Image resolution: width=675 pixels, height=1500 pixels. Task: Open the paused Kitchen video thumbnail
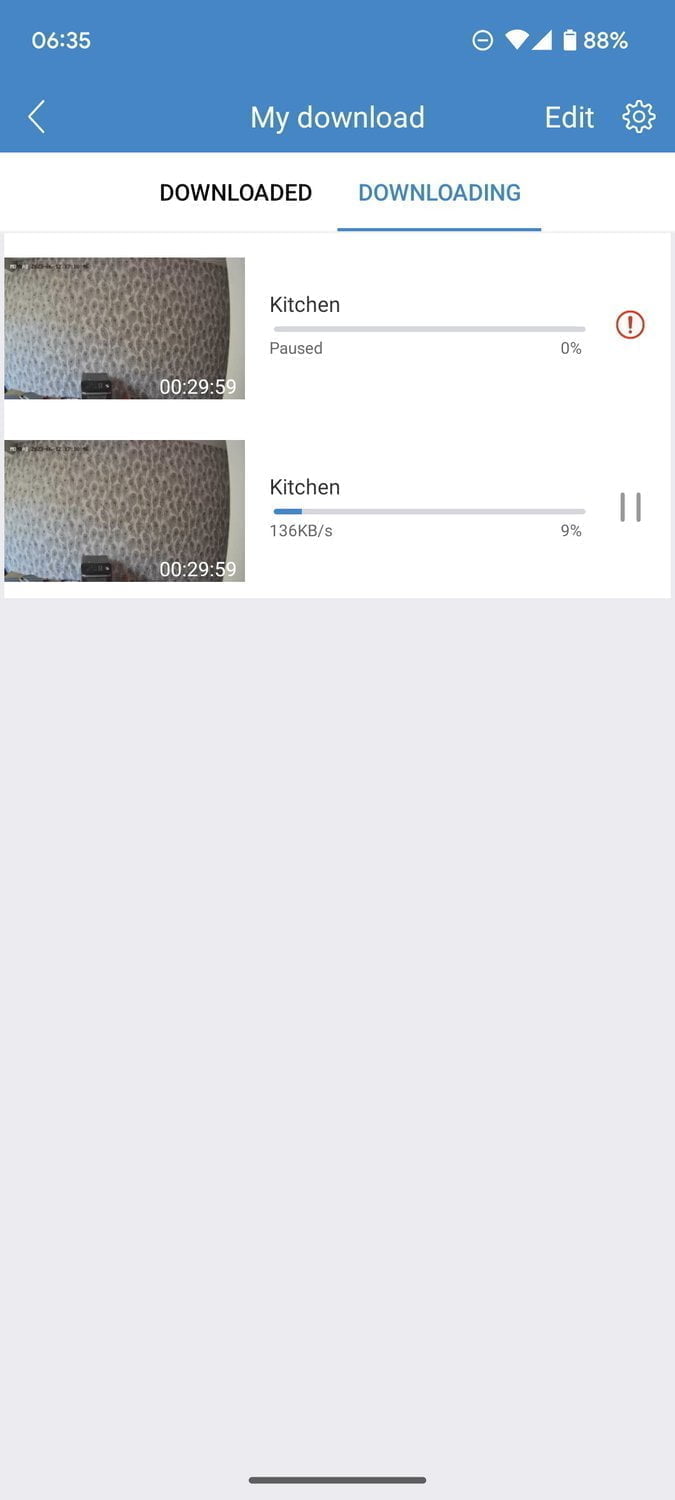tap(125, 328)
